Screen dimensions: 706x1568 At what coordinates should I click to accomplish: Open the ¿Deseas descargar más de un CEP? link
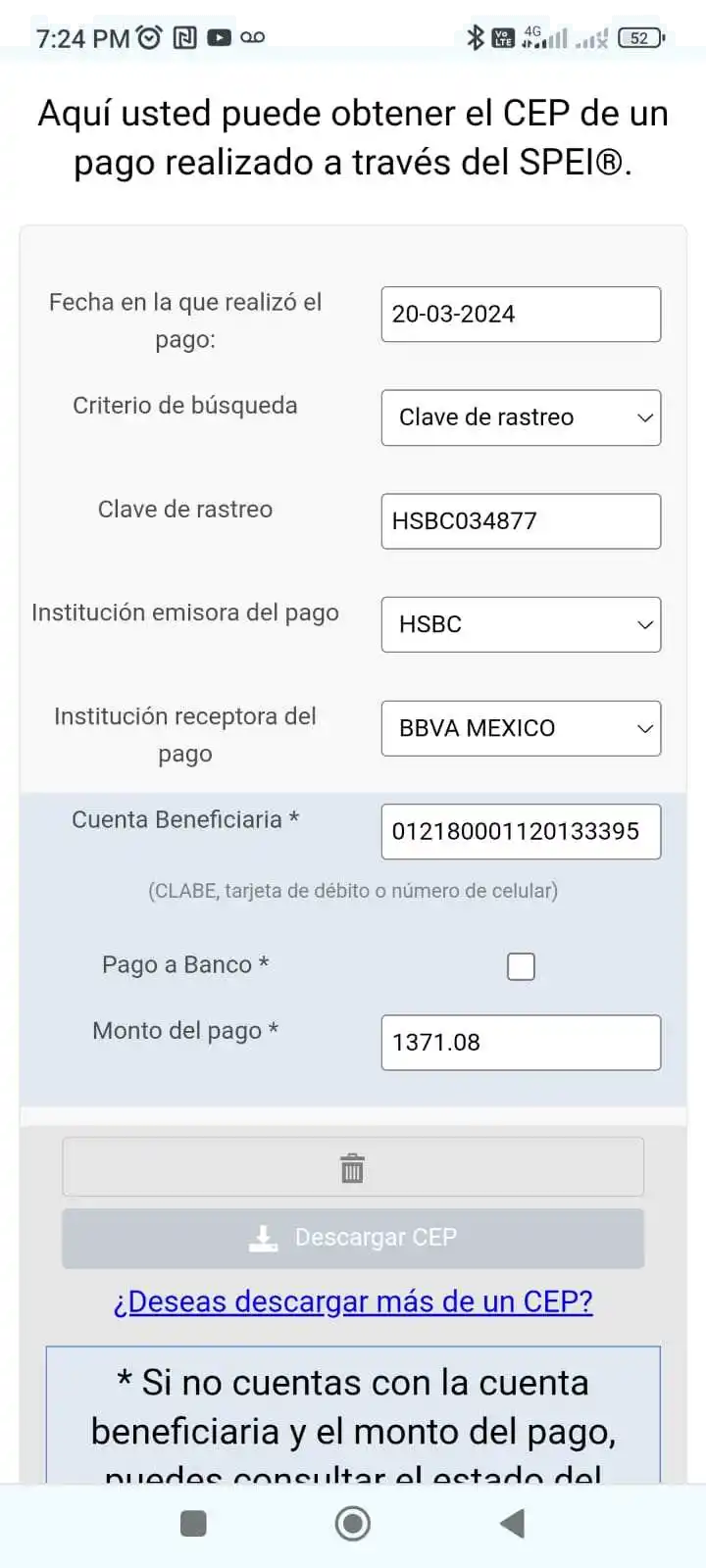[353, 1301]
